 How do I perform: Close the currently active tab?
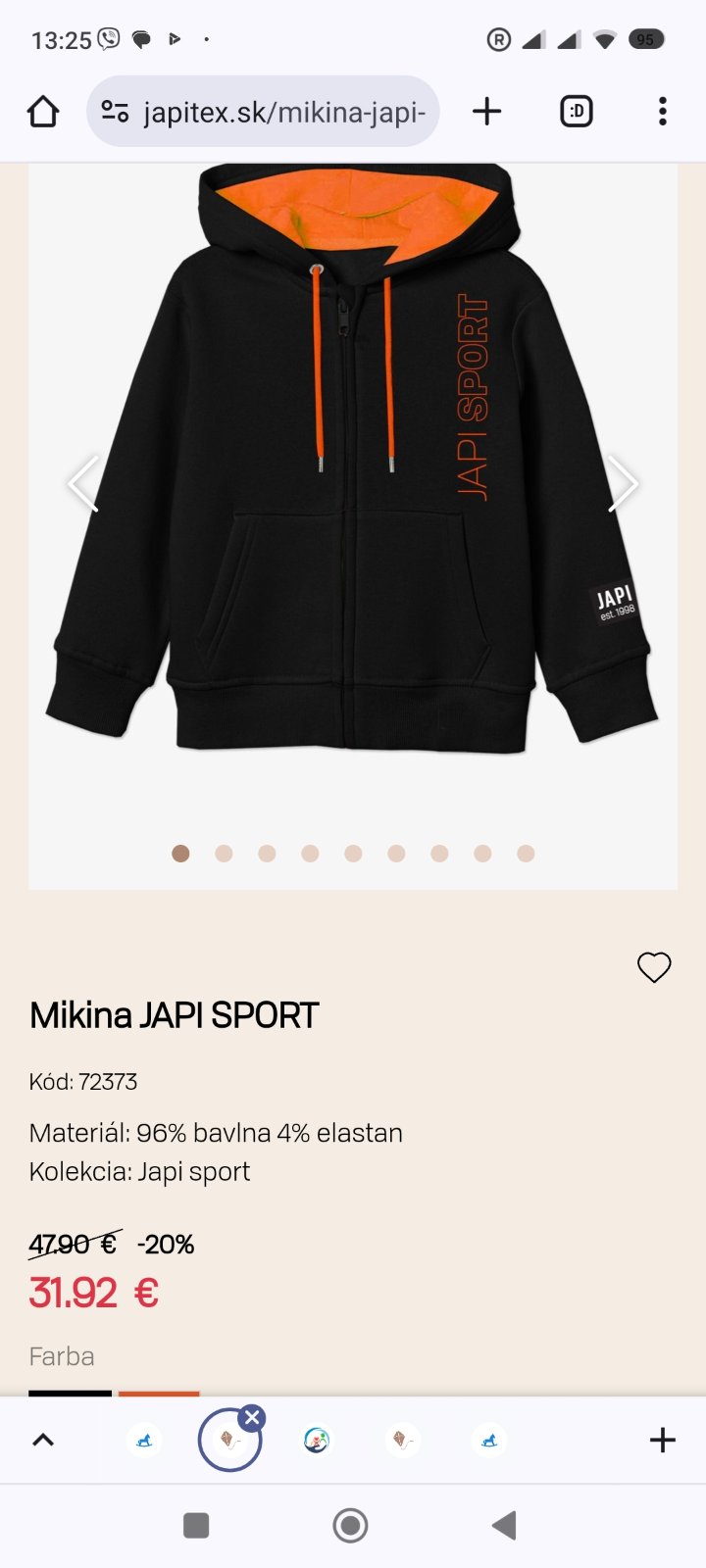(252, 1418)
